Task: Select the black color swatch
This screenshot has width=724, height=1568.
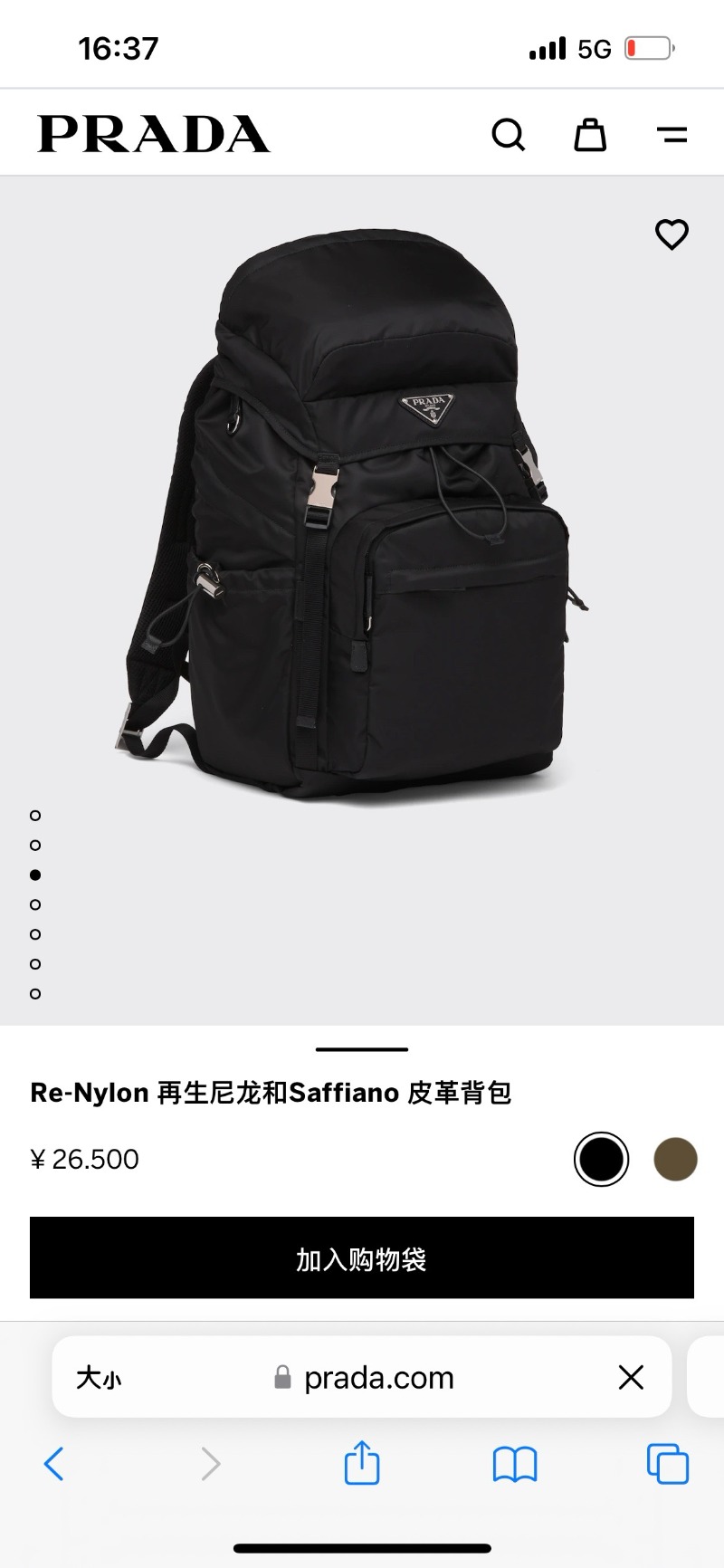Action: point(601,1159)
